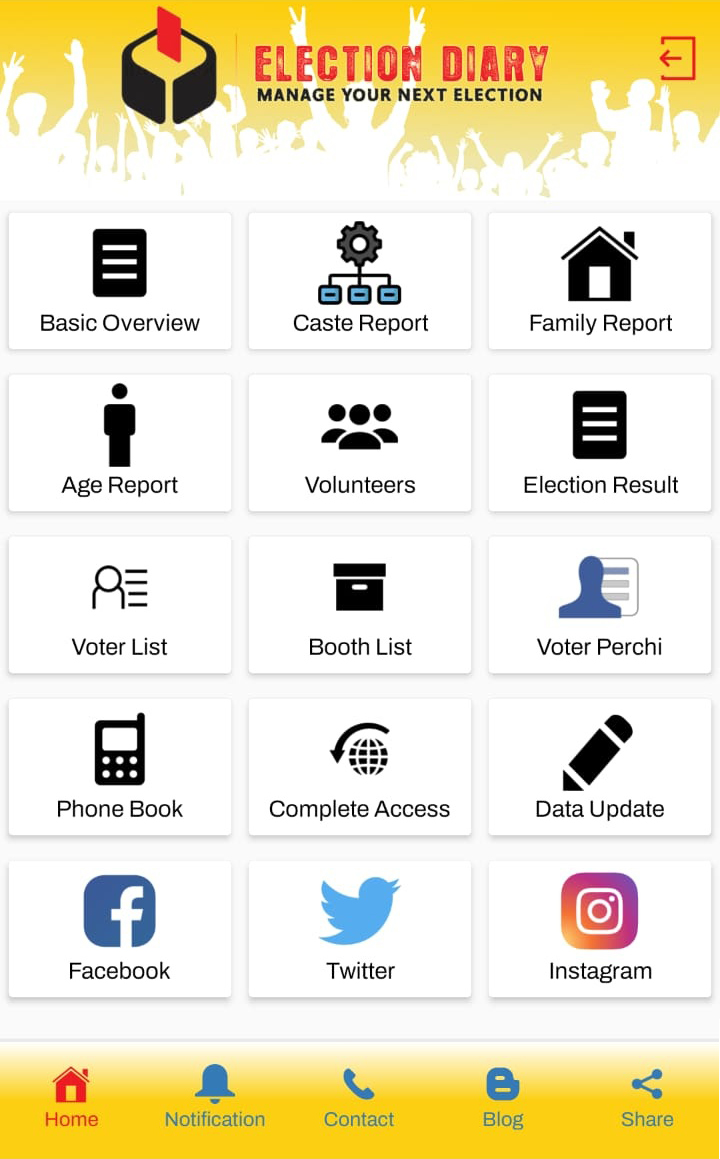Show the Age Report
The height and width of the screenshot is (1159, 720).
120,443
